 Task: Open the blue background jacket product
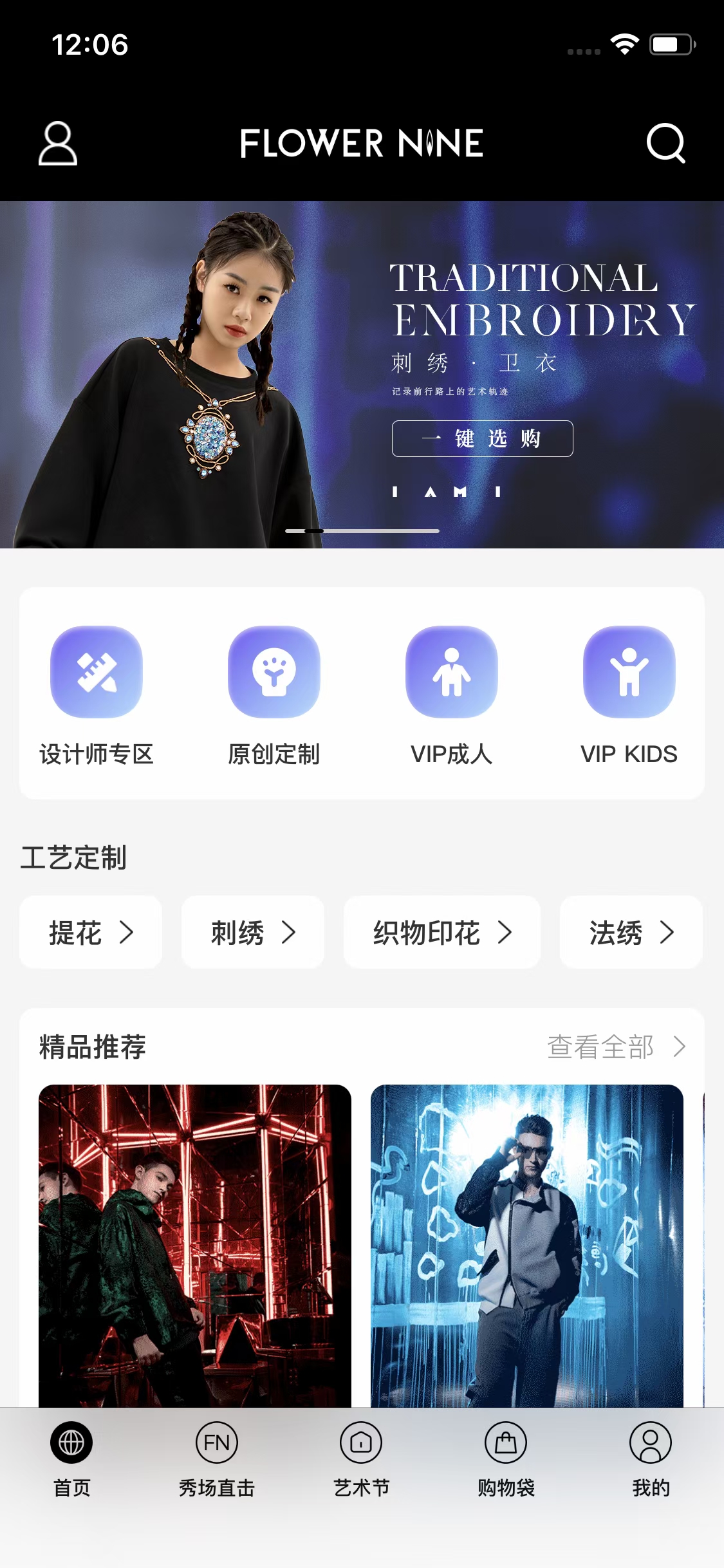(527, 1246)
